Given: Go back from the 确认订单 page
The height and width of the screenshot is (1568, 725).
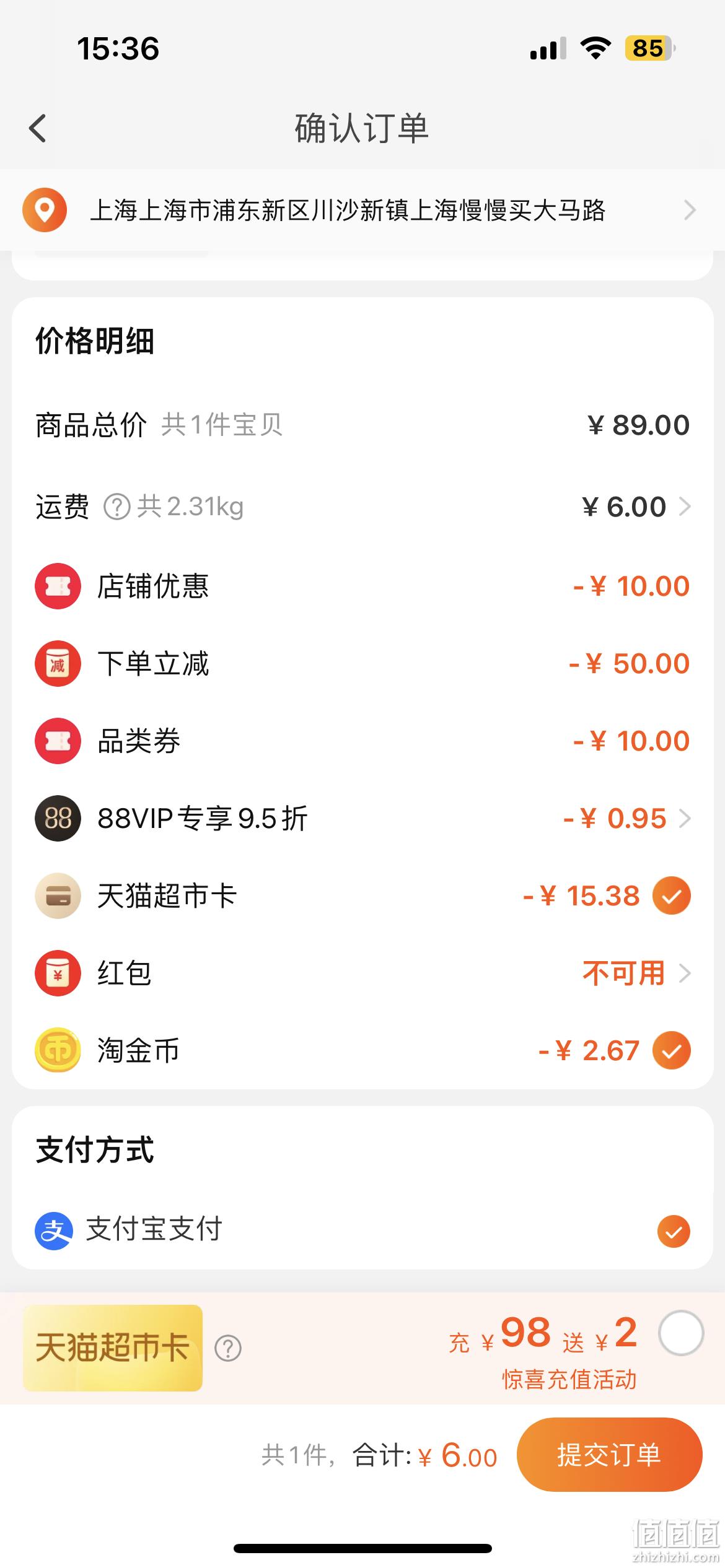Looking at the screenshot, I should [x=38, y=129].
